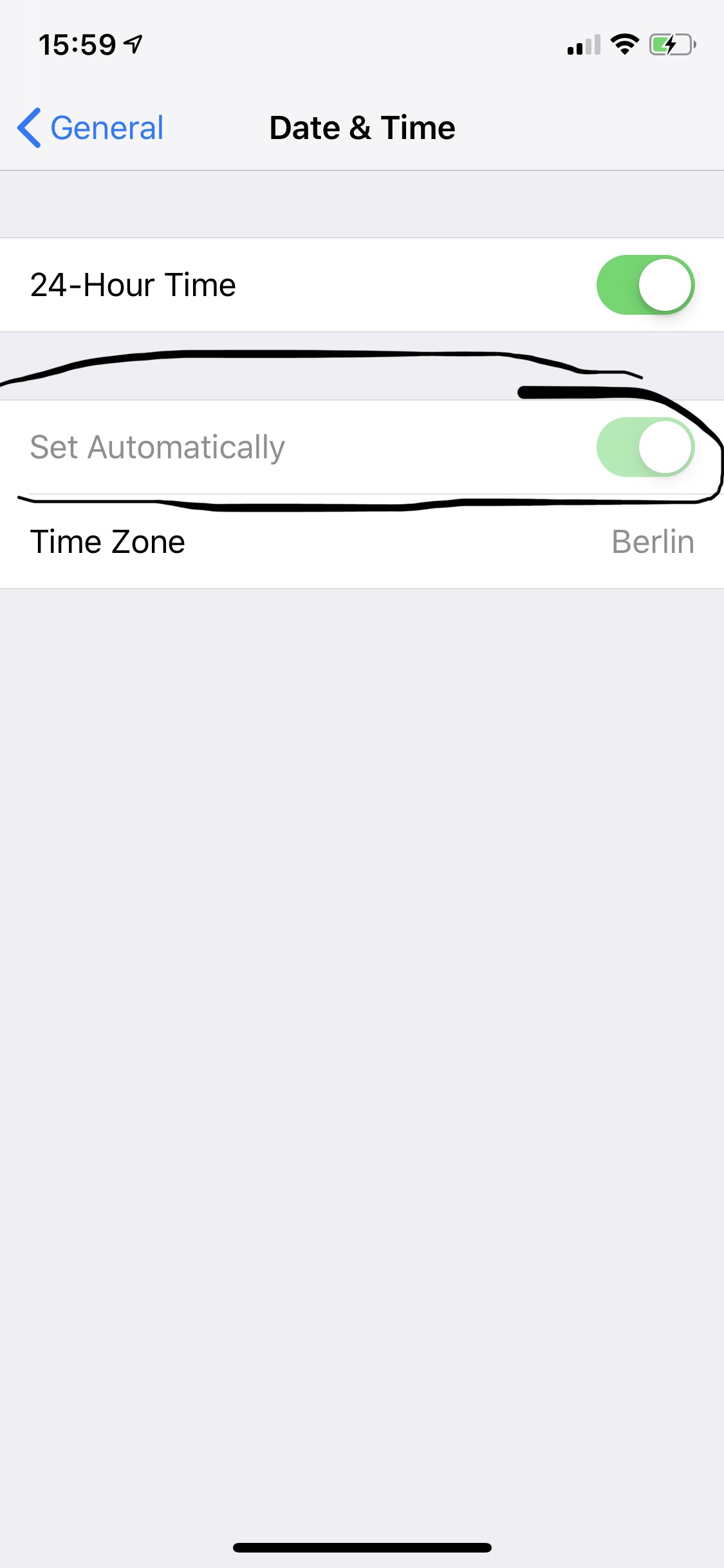
Task: Tap the 24-Hour Time row label
Action: coord(132,284)
